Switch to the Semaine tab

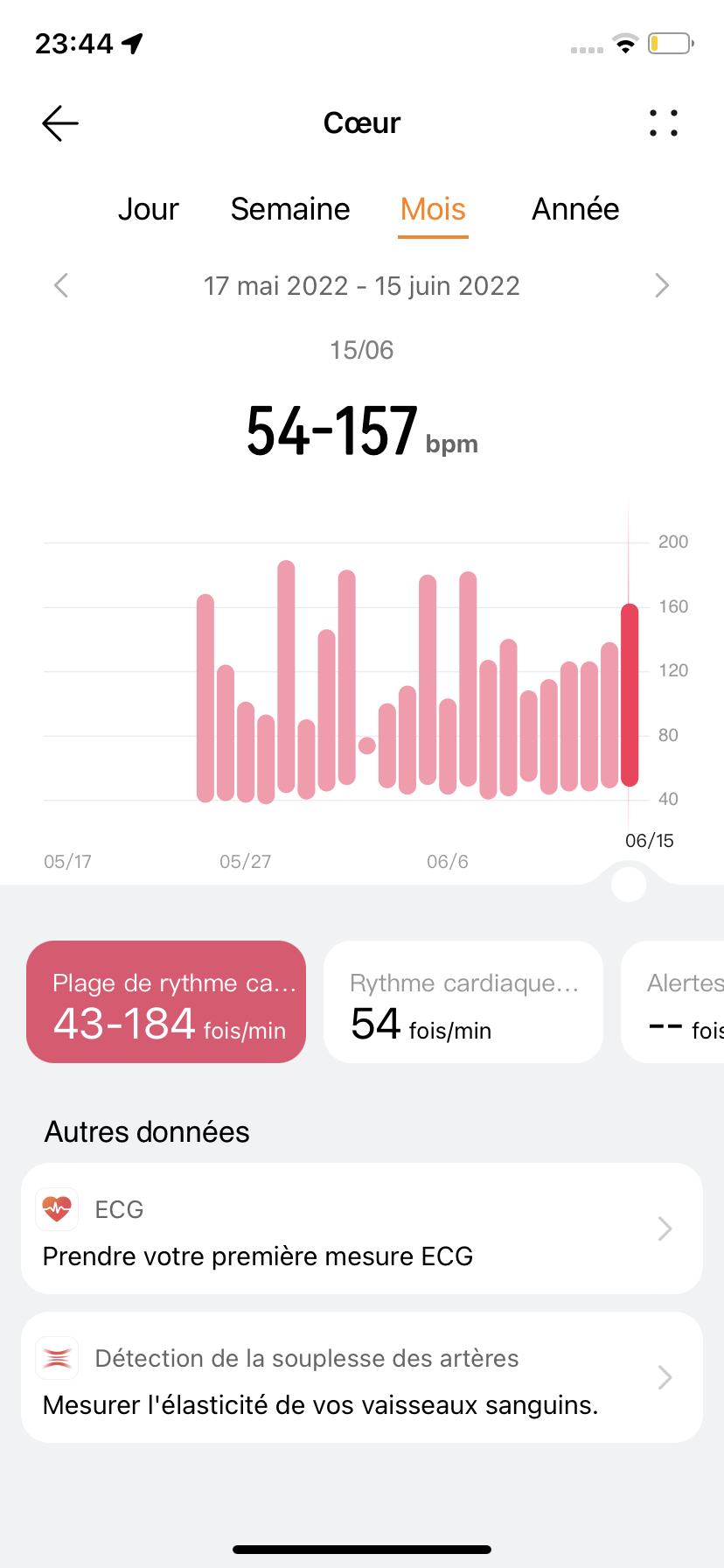[290, 209]
